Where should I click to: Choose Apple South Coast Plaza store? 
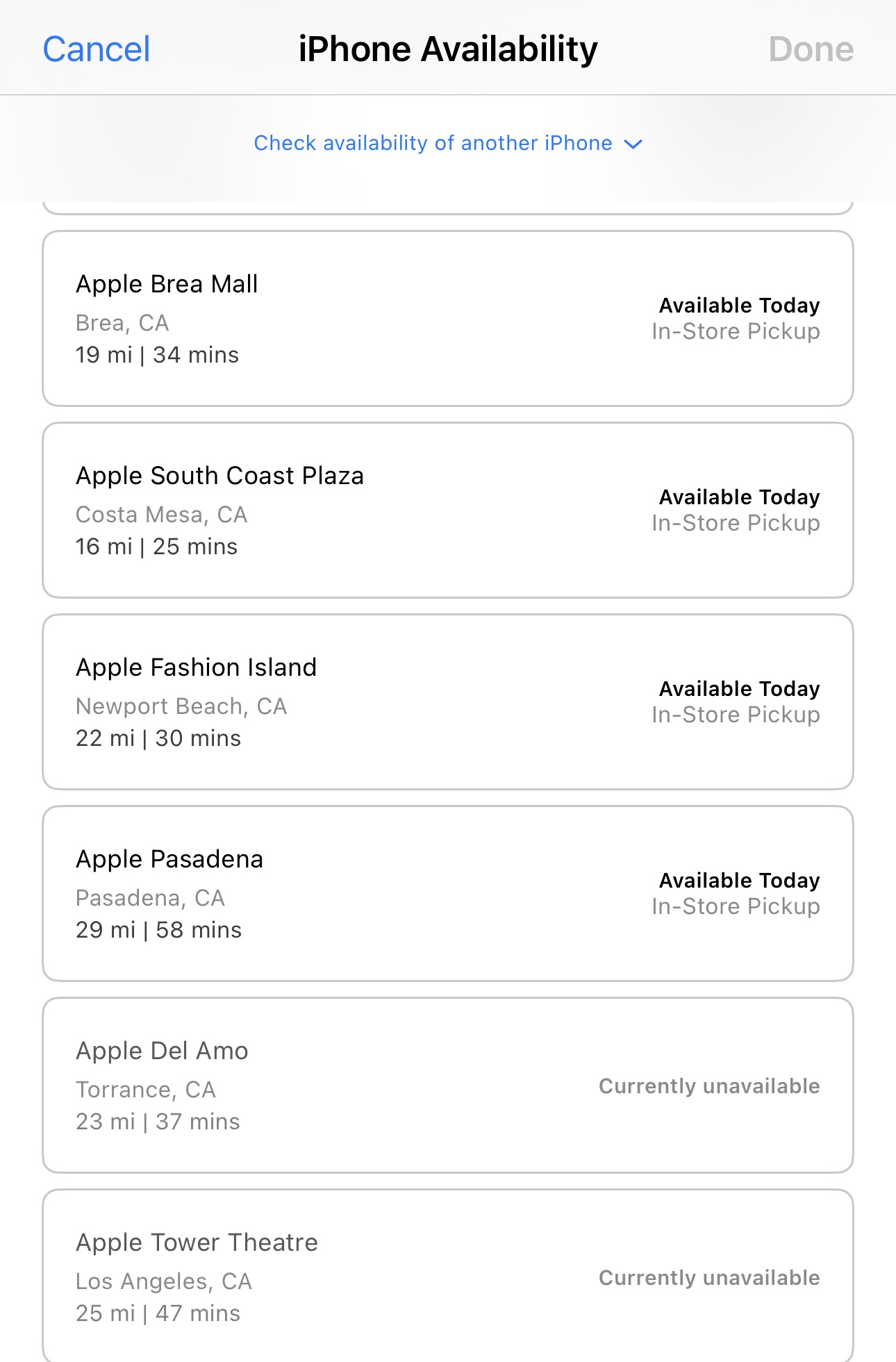[448, 510]
